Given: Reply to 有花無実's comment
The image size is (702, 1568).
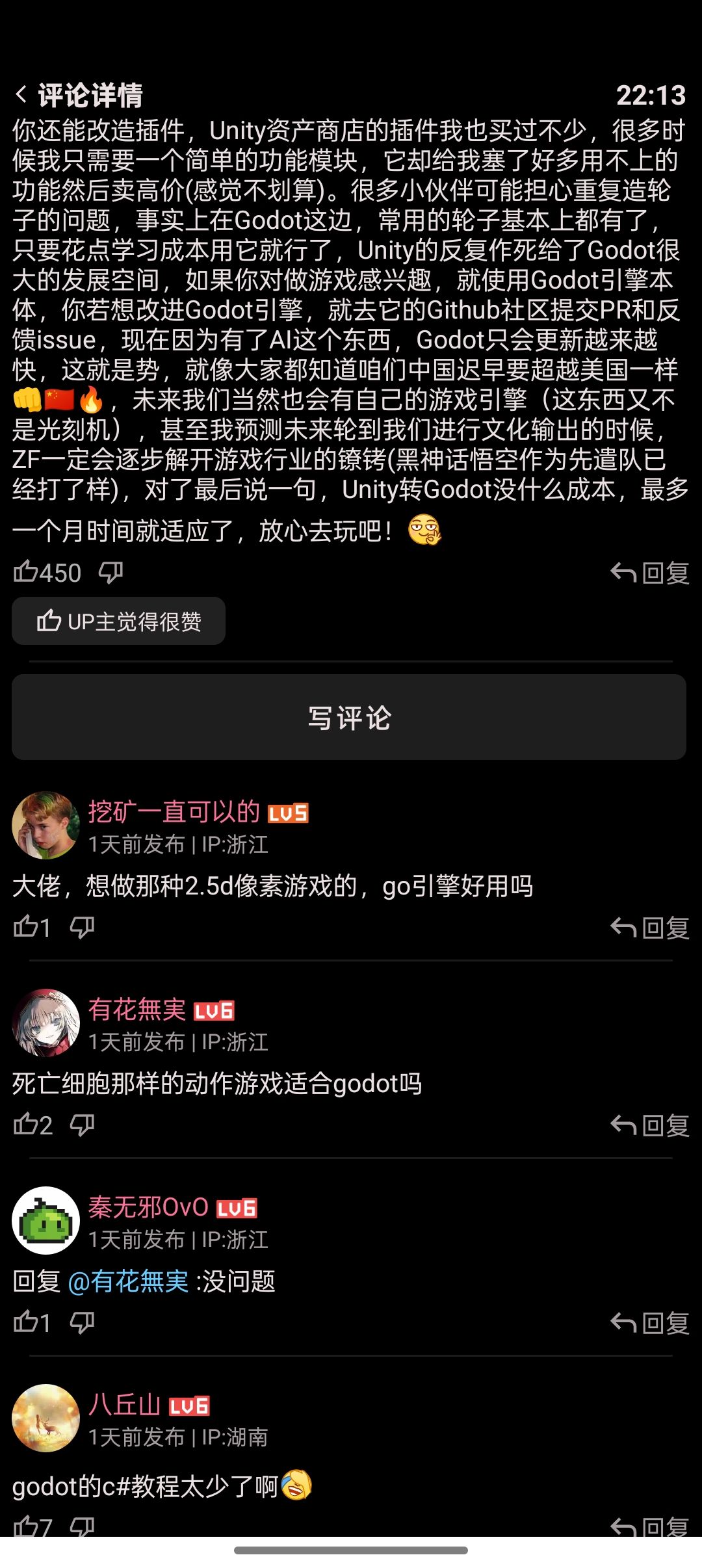Looking at the screenshot, I should (650, 1125).
